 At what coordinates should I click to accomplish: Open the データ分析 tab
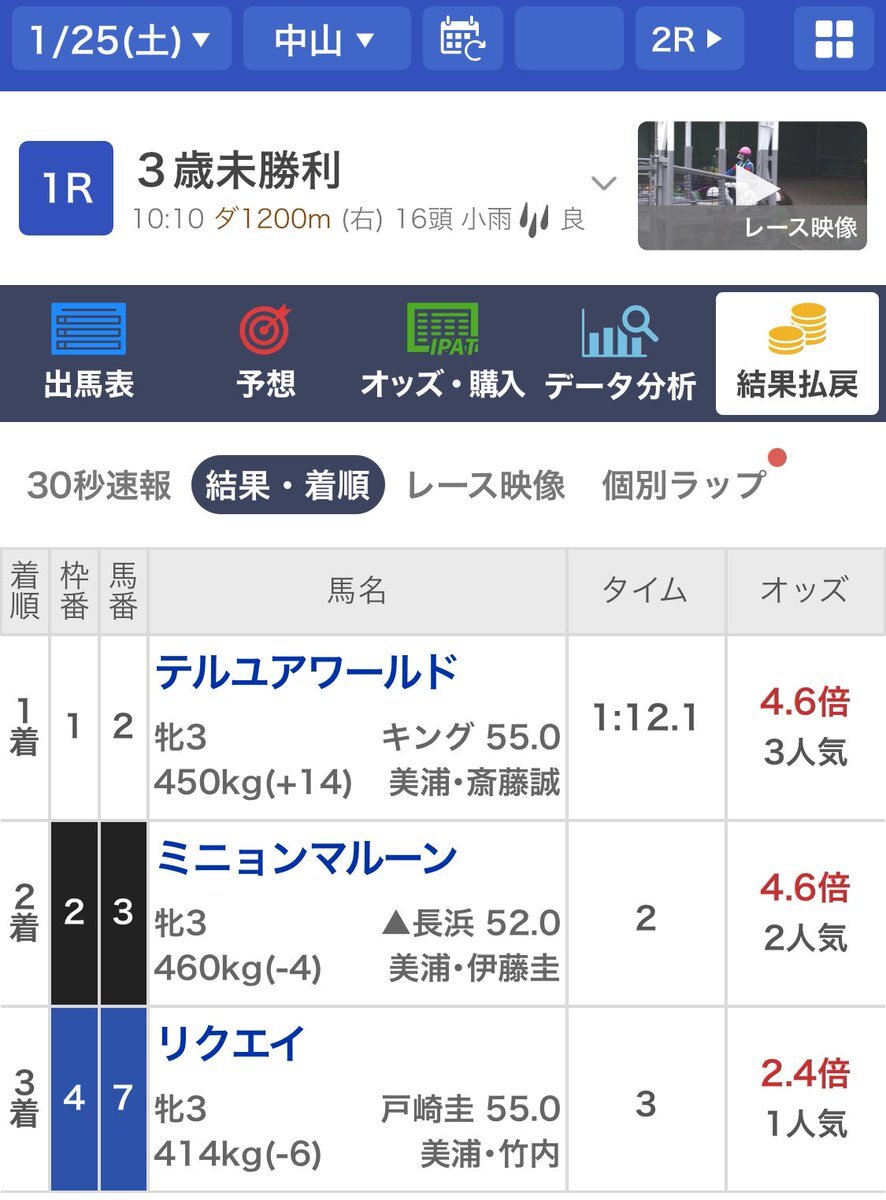pos(620,353)
